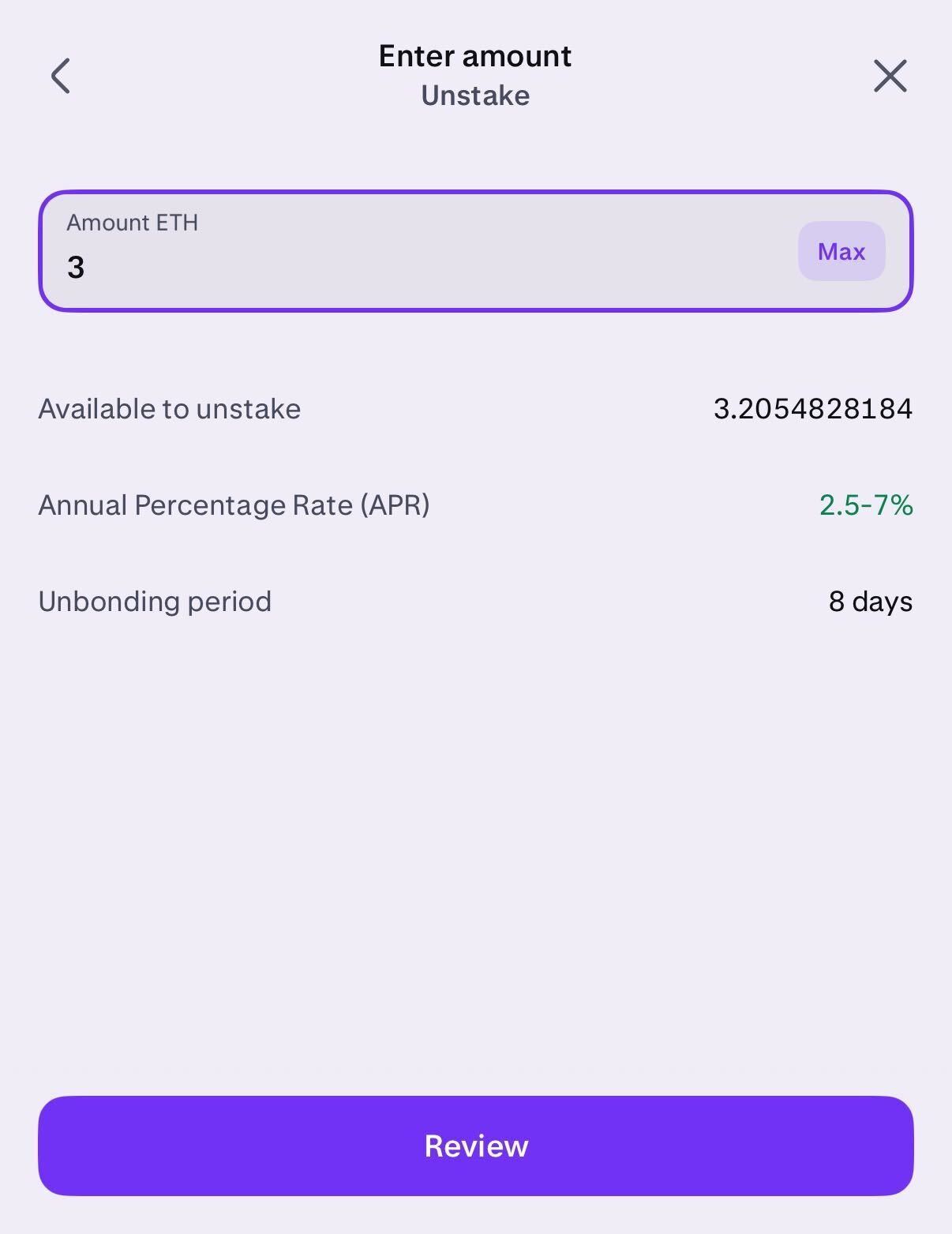Click the Max button to unstake everything

click(x=841, y=251)
